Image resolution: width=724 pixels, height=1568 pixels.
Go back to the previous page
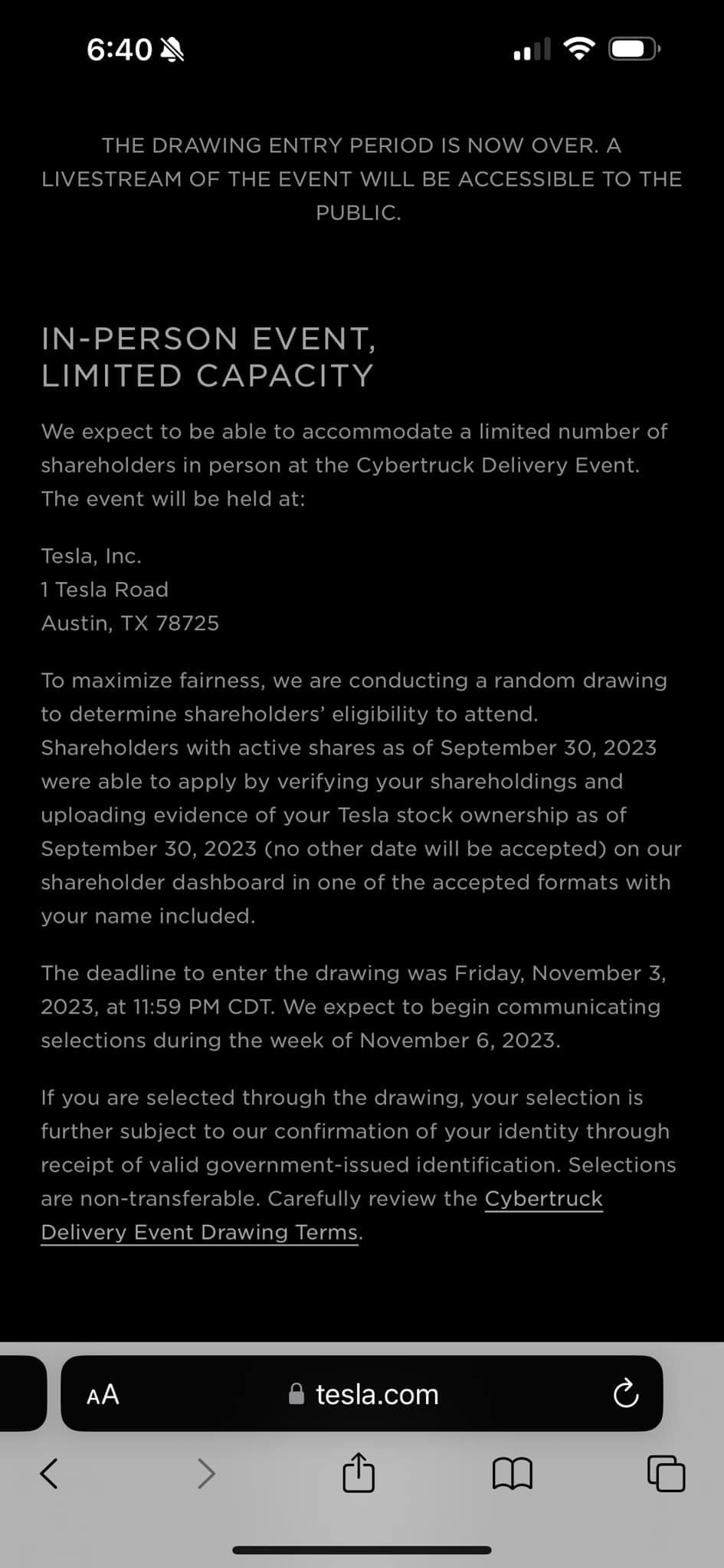pyautogui.click(x=49, y=1472)
